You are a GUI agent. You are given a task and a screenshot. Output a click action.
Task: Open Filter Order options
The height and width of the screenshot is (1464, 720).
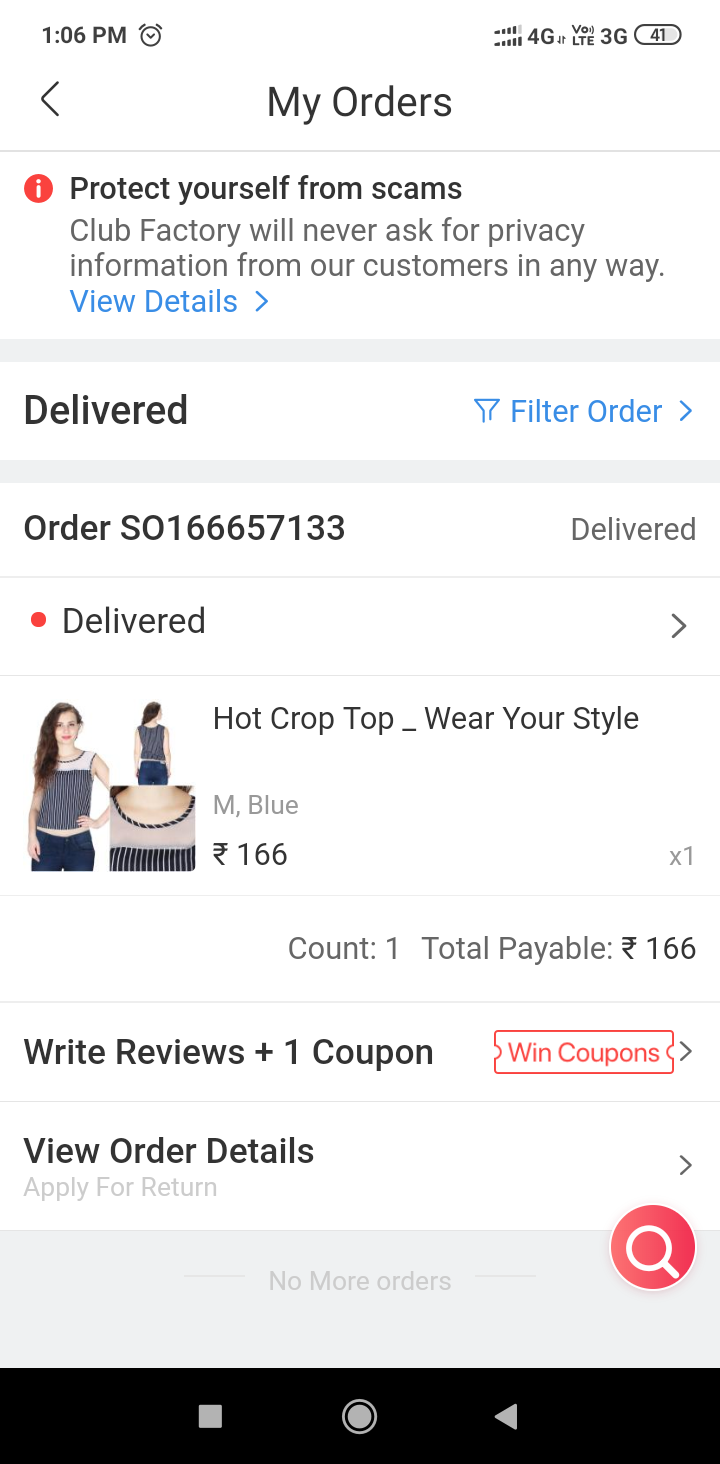583,411
